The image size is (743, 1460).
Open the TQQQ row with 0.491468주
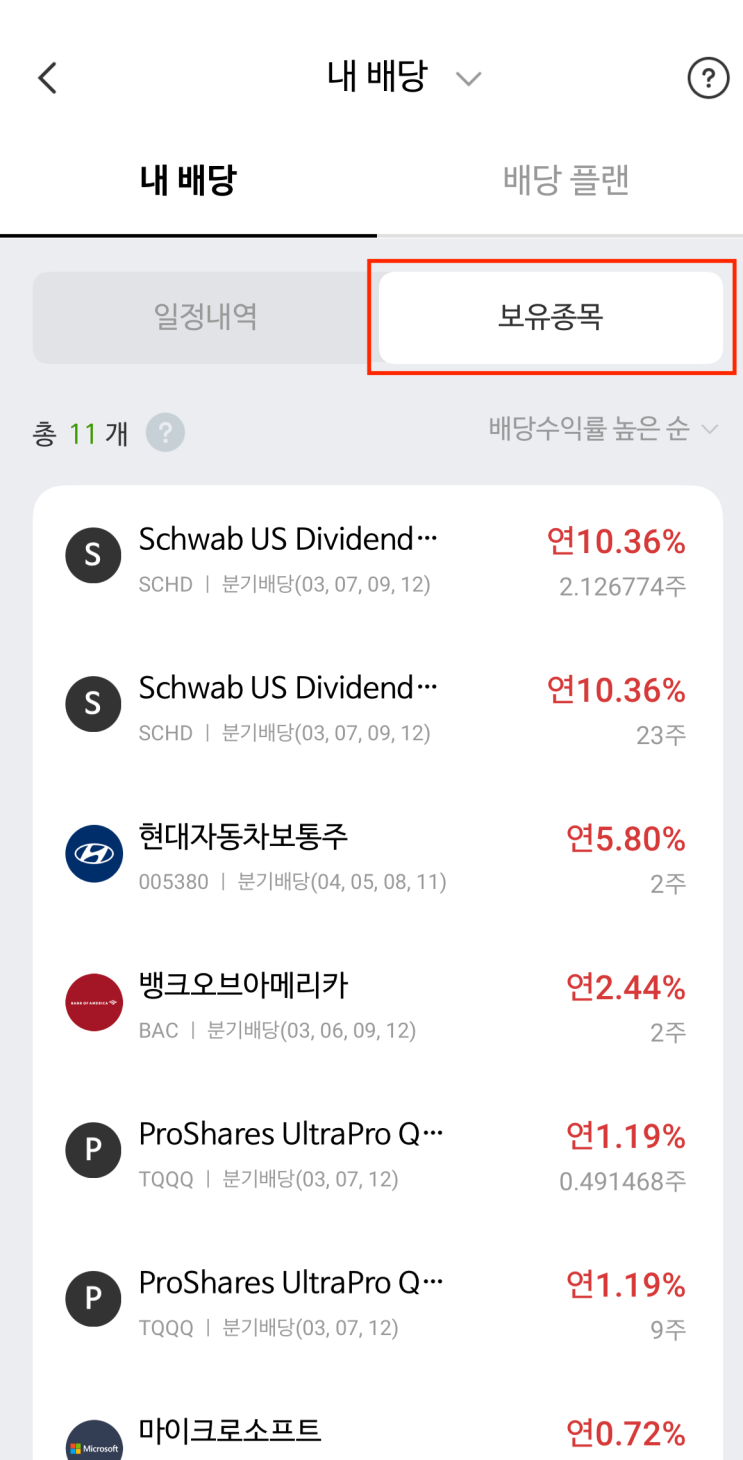coord(377,1155)
